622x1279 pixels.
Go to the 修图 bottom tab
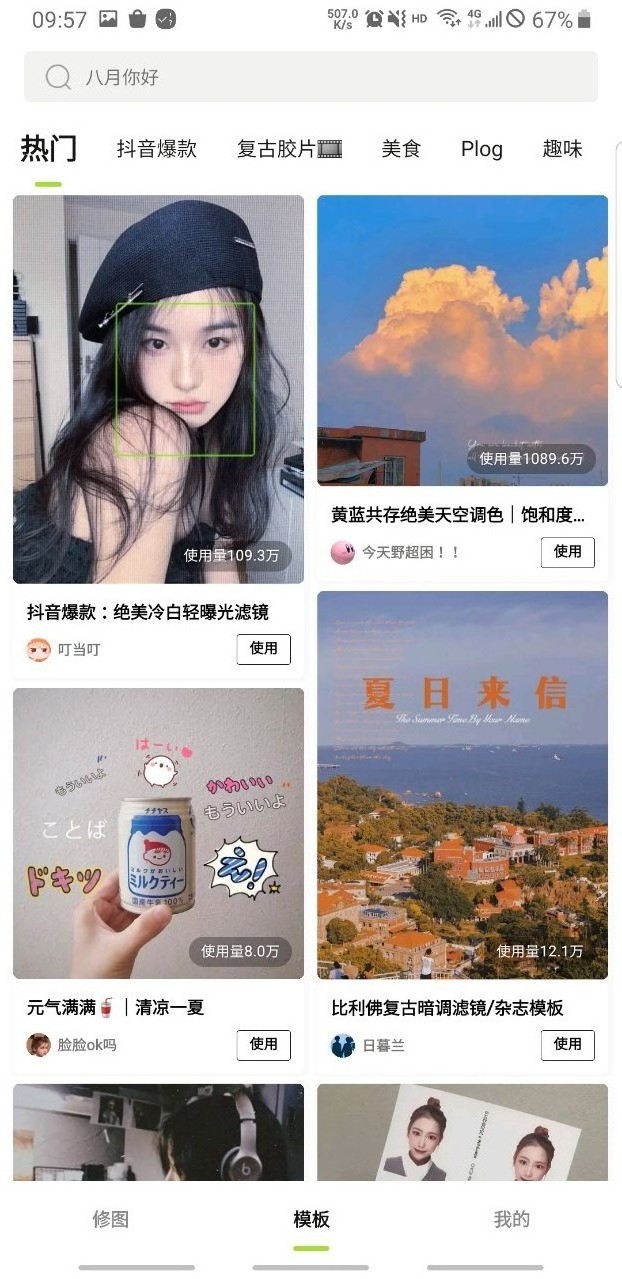[110, 1219]
